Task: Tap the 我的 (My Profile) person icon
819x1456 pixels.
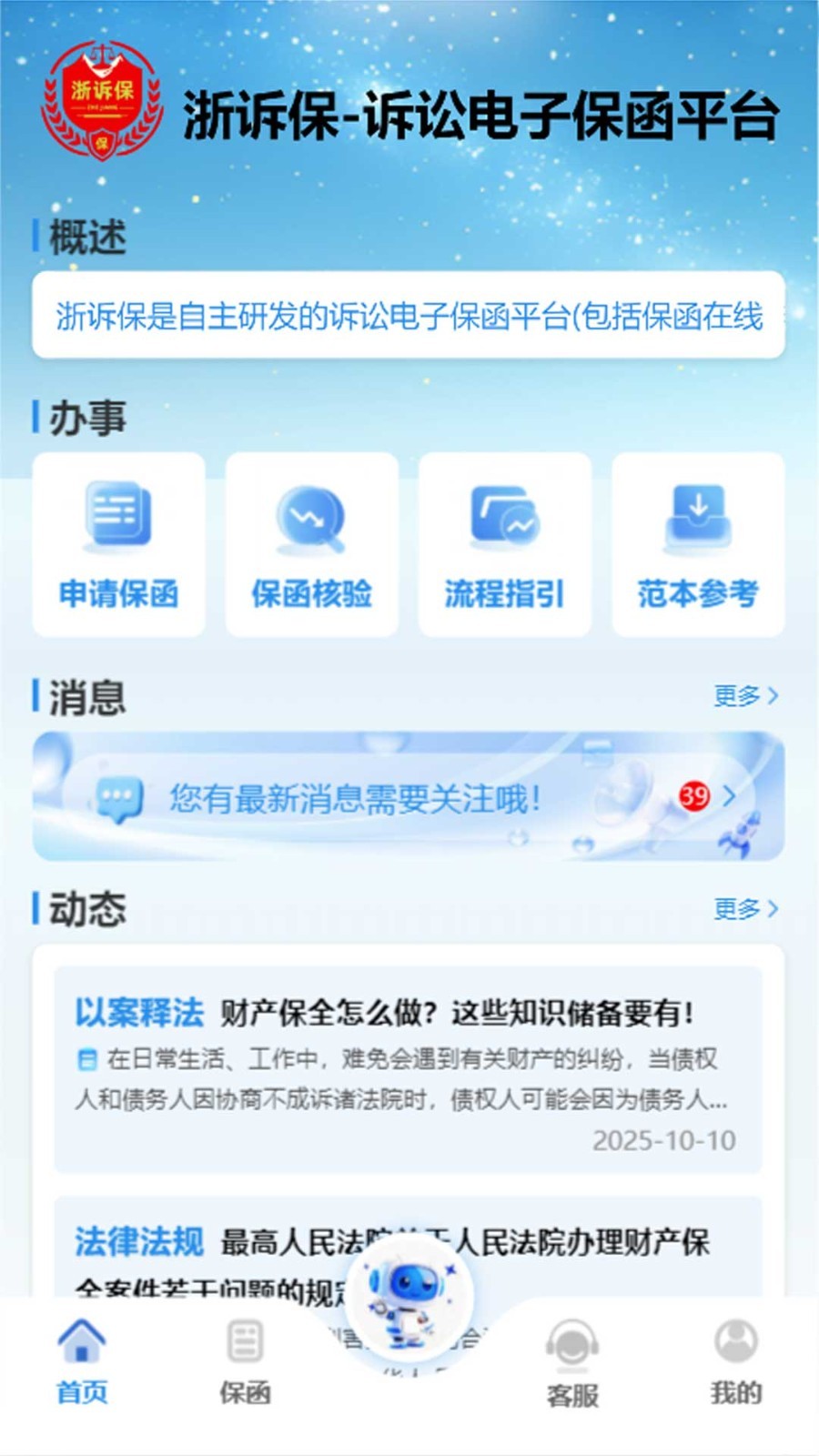Action: point(735,1338)
